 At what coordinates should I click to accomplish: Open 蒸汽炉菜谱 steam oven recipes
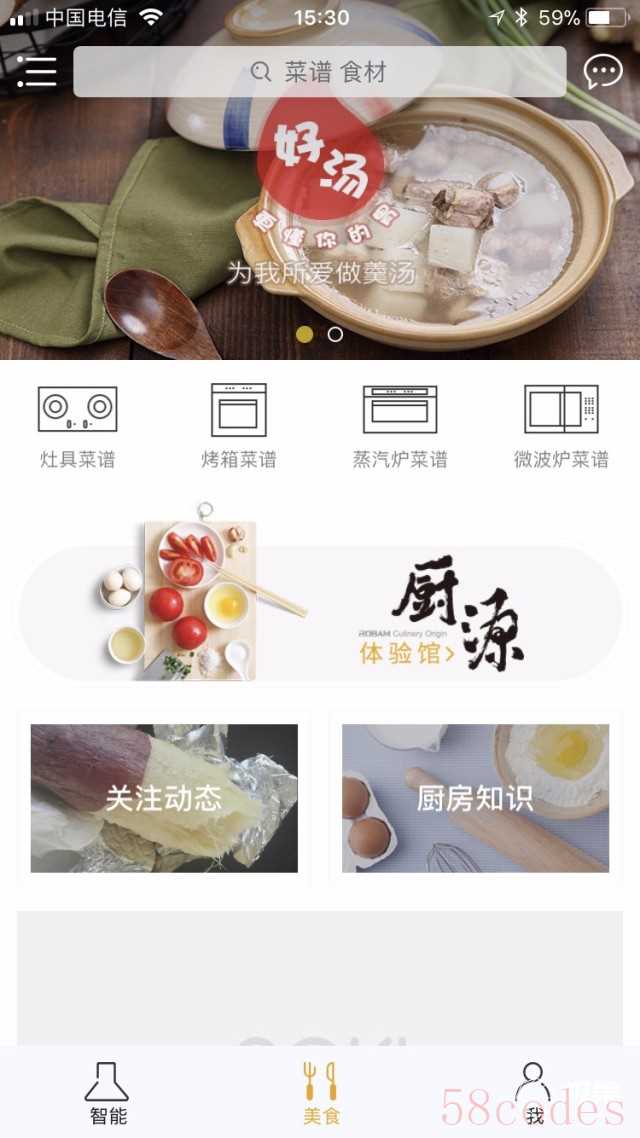click(x=400, y=426)
